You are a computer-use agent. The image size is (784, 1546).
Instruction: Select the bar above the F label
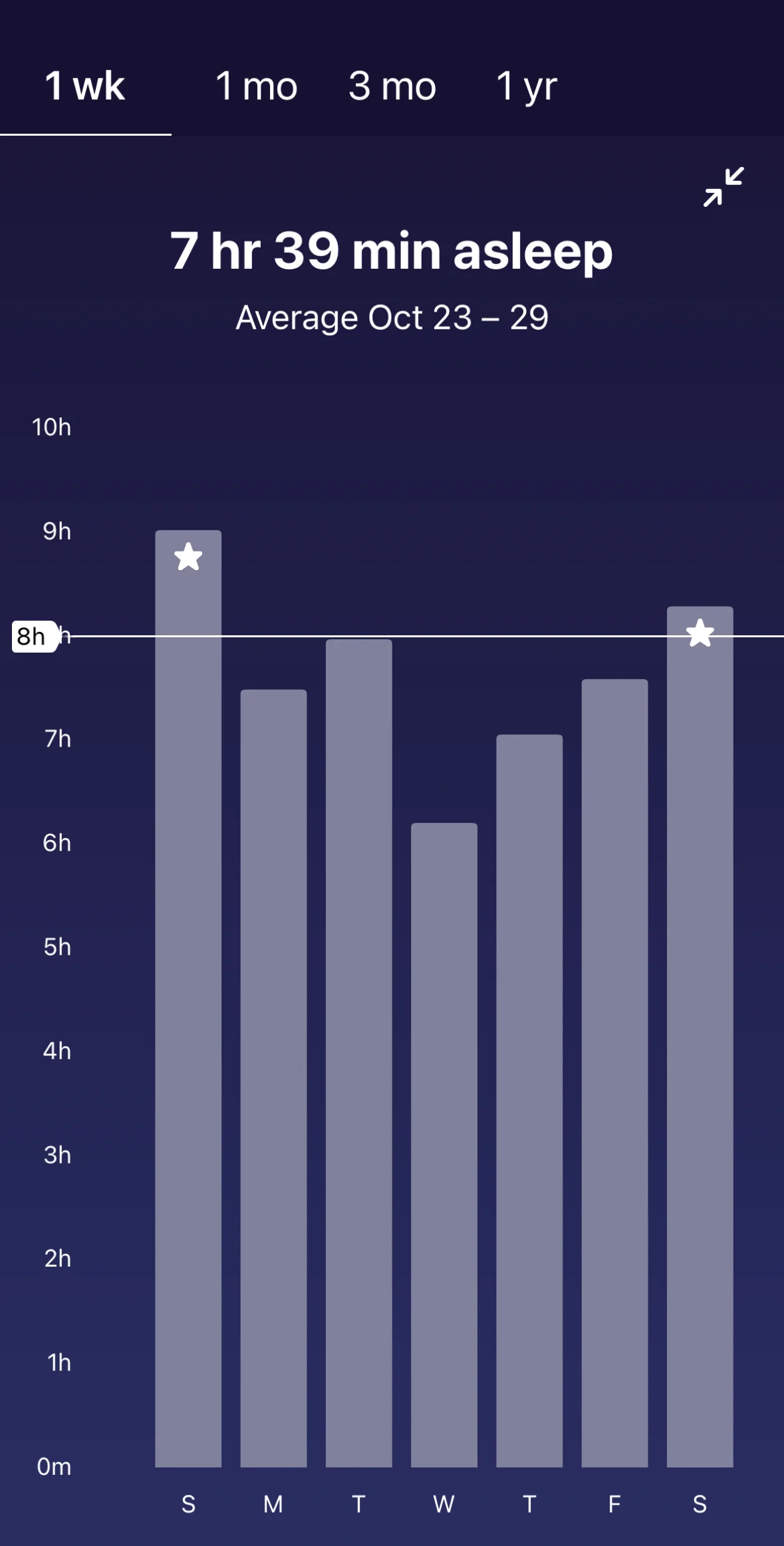[x=614, y=1072]
